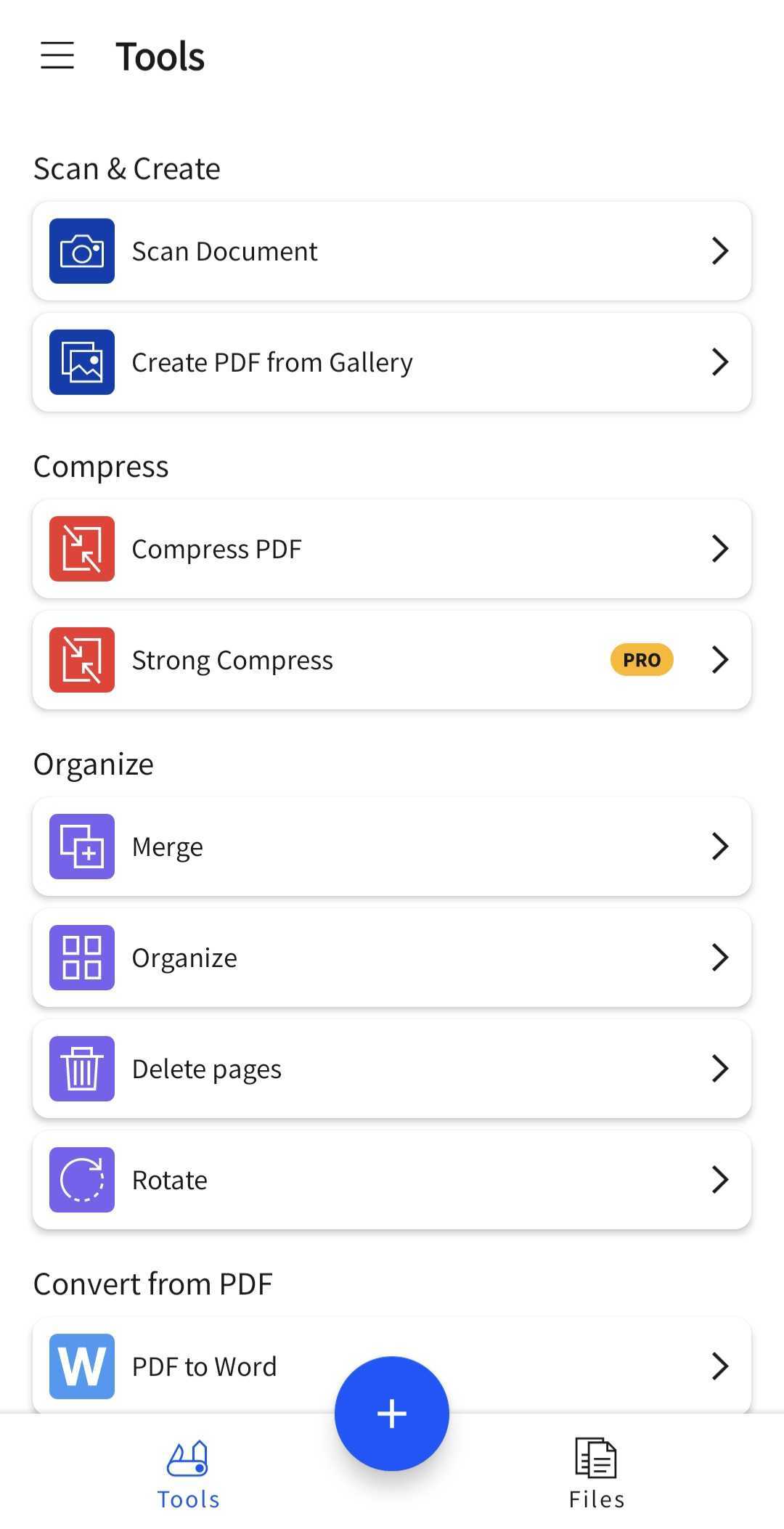Click the Organize grid icon
The image size is (784, 1529).
(81, 958)
